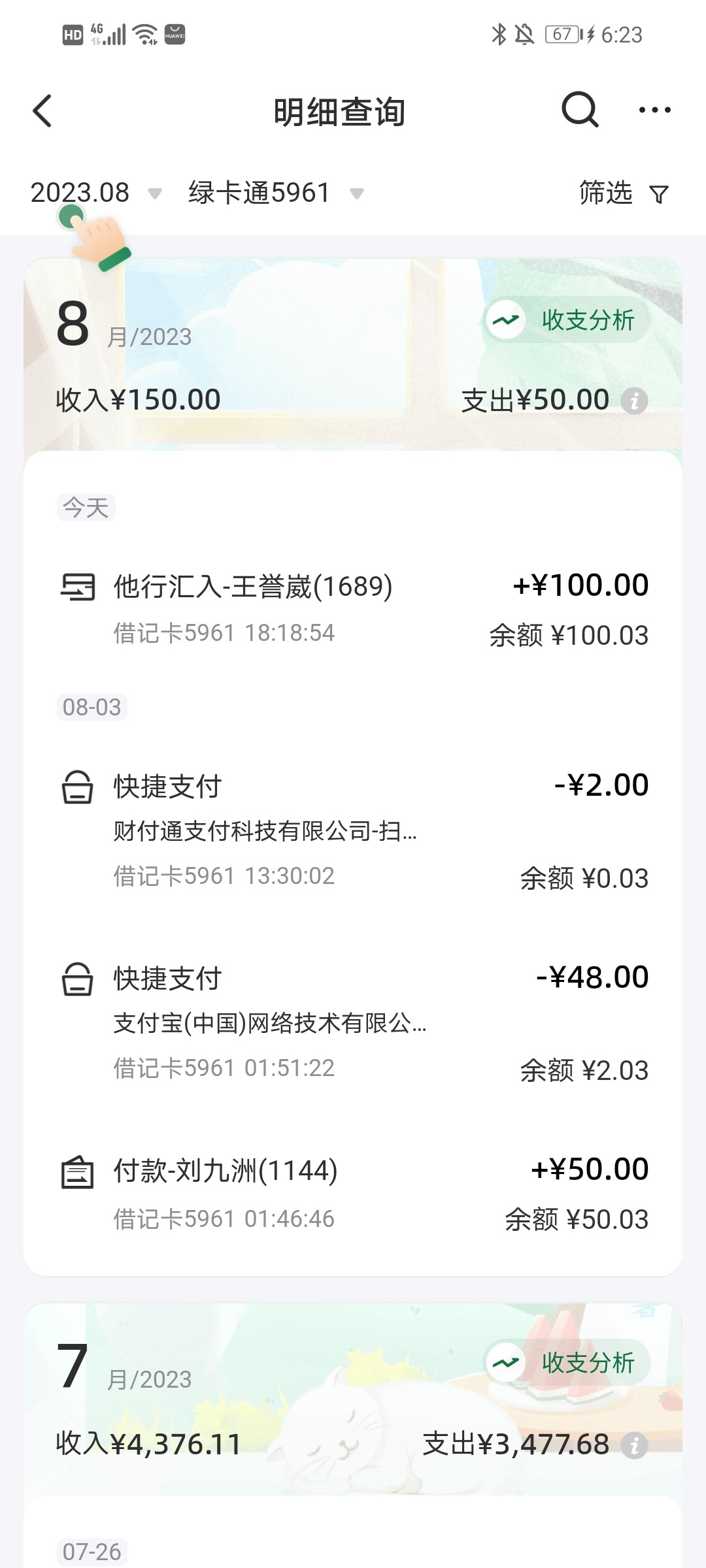The height and width of the screenshot is (1568, 706).
Task: Open the search icon on the title bar
Action: click(579, 110)
